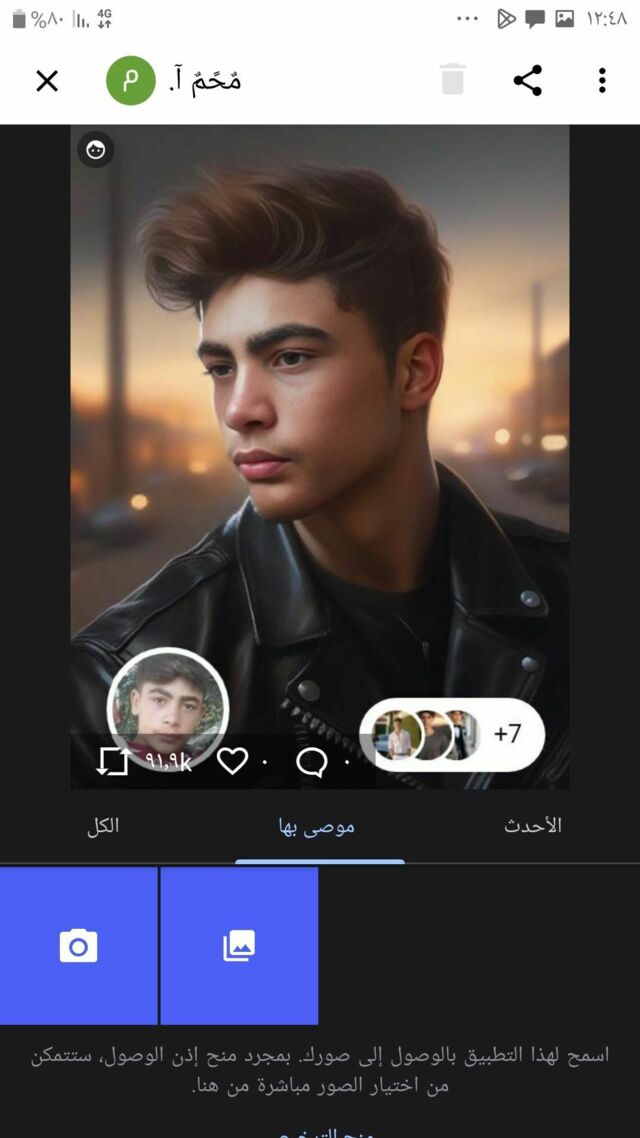640x1138 pixels.
Task: Open the three-dot overflow menu
Action: [602, 81]
